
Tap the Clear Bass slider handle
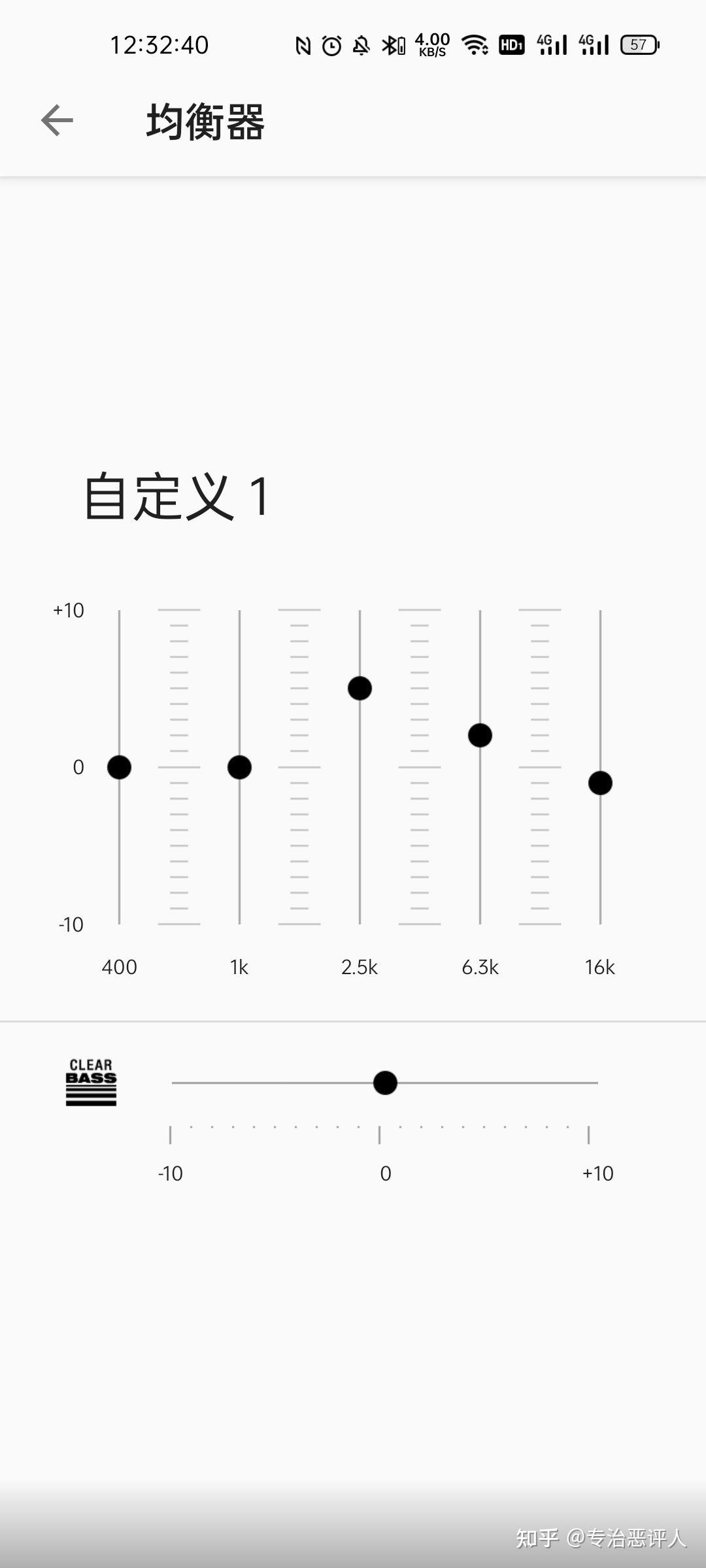pos(385,1083)
